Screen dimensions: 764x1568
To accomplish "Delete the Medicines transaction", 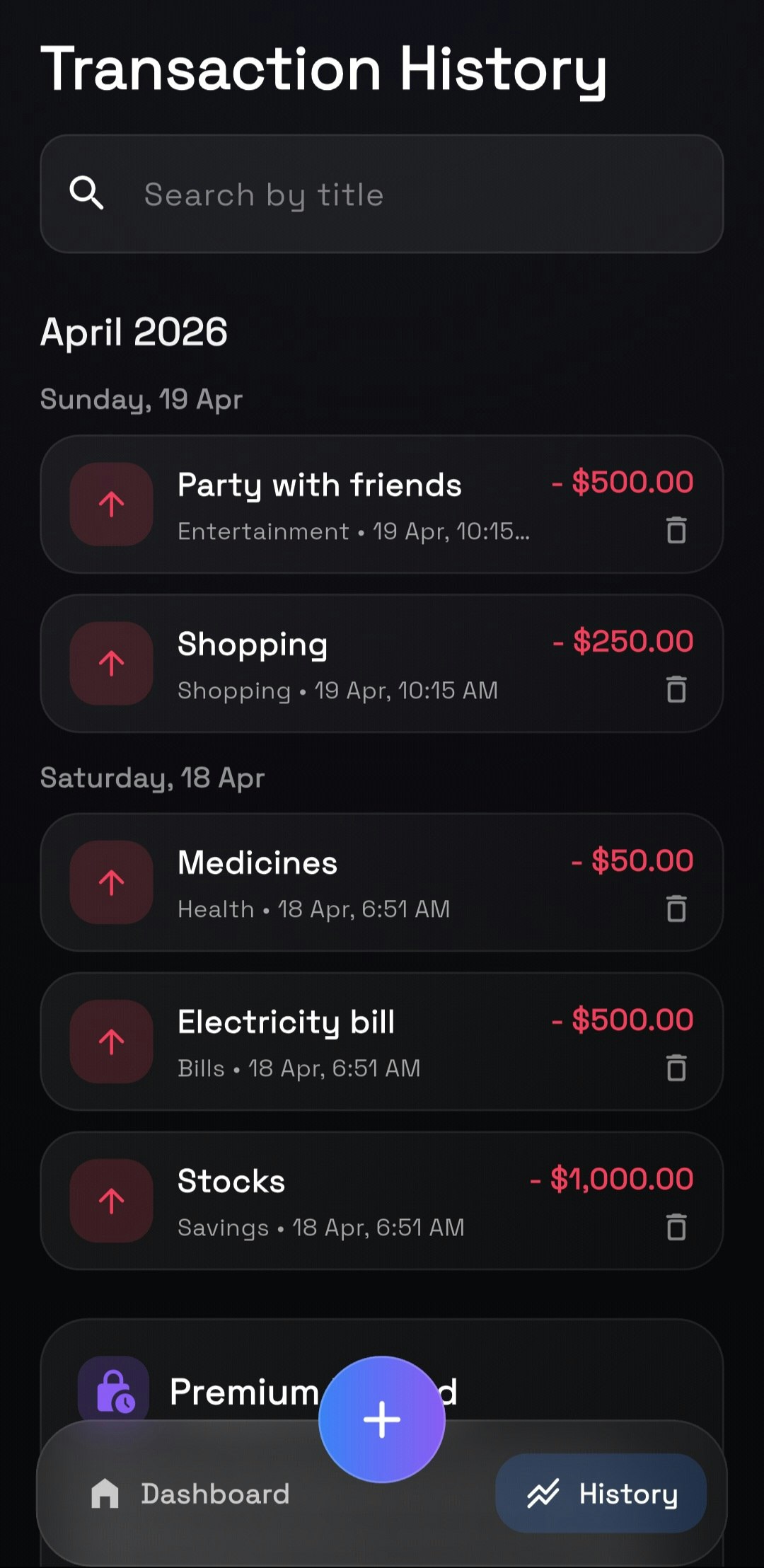I will [x=675, y=909].
